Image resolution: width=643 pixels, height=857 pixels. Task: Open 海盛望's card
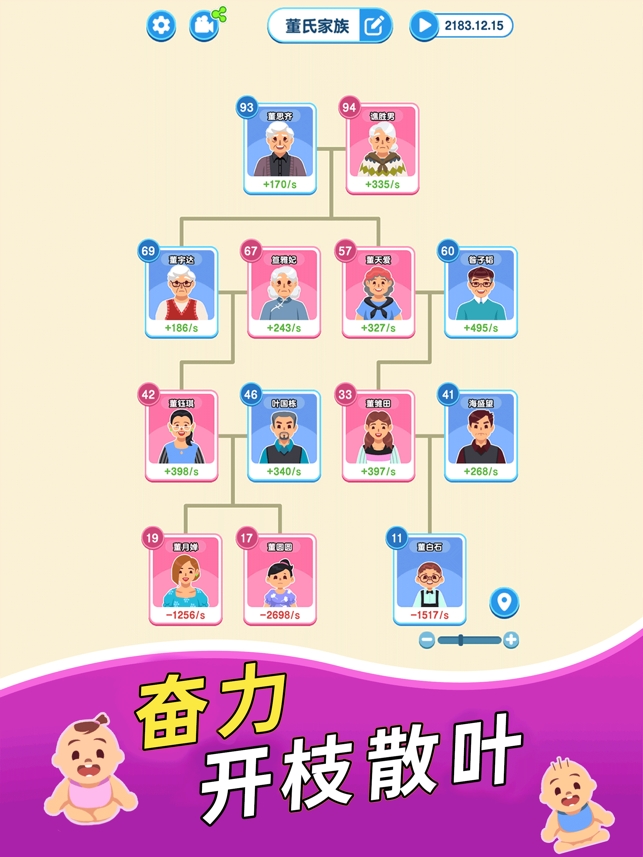pyautogui.click(x=481, y=436)
